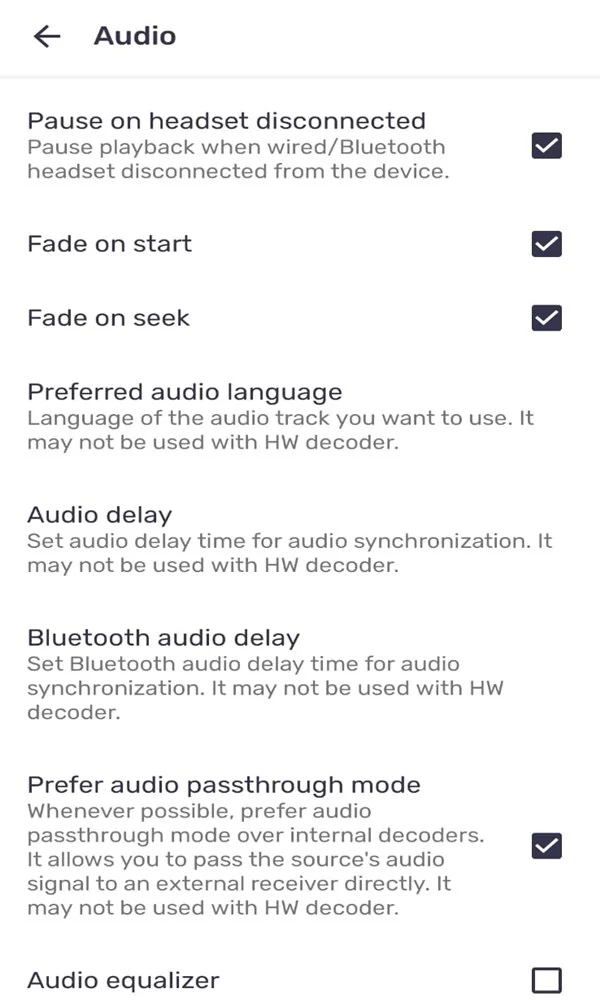Go back from Audio settings

click(47, 36)
